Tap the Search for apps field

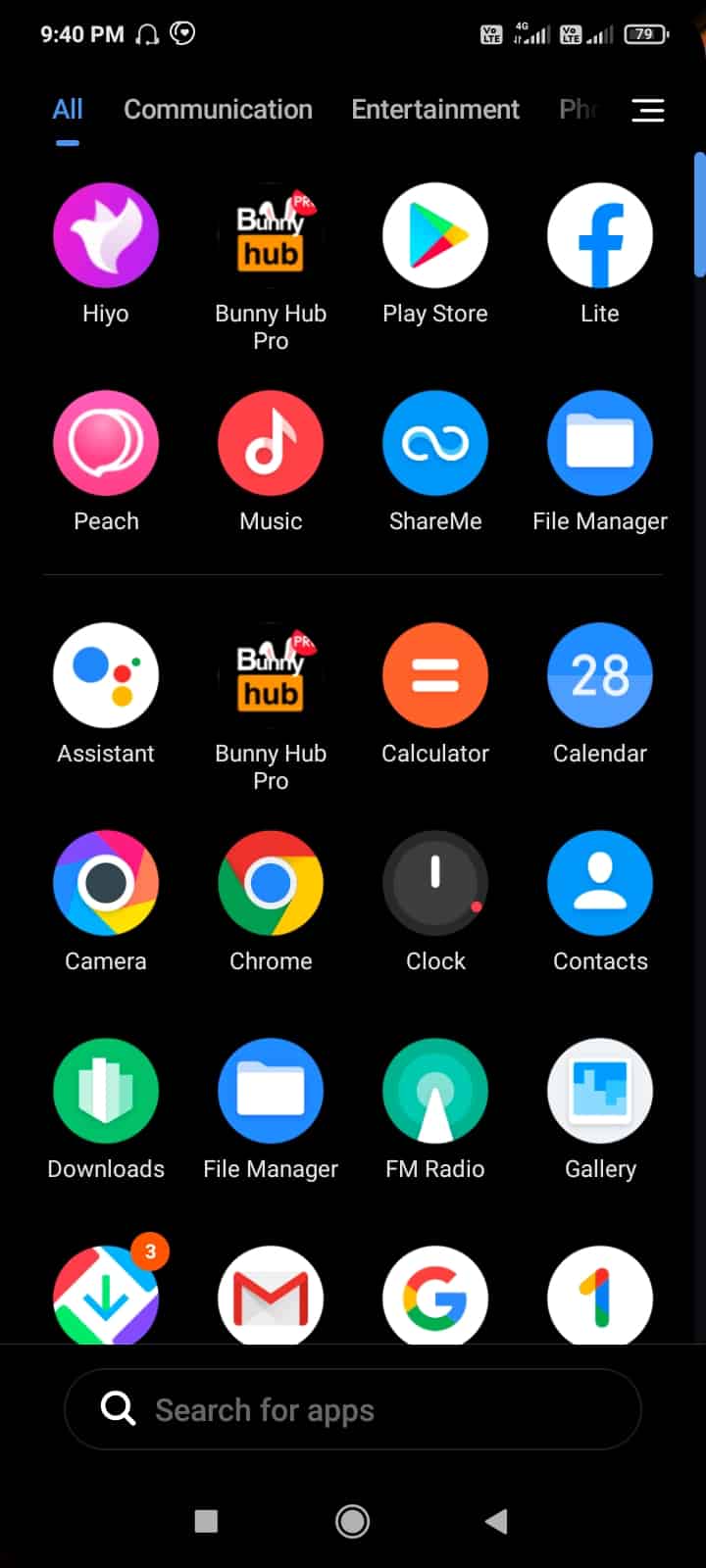click(x=353, y=1409)
